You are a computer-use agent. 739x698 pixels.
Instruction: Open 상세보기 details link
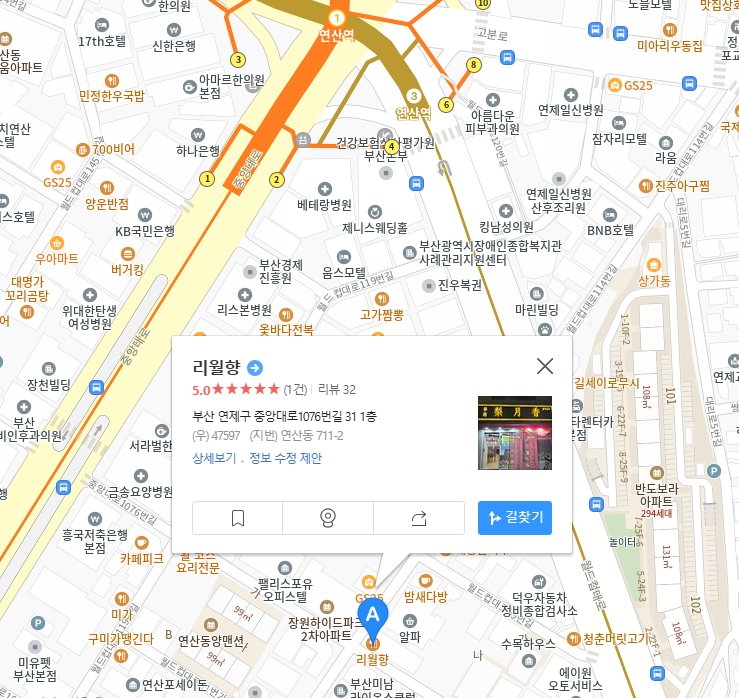click(x=214, y=458)
